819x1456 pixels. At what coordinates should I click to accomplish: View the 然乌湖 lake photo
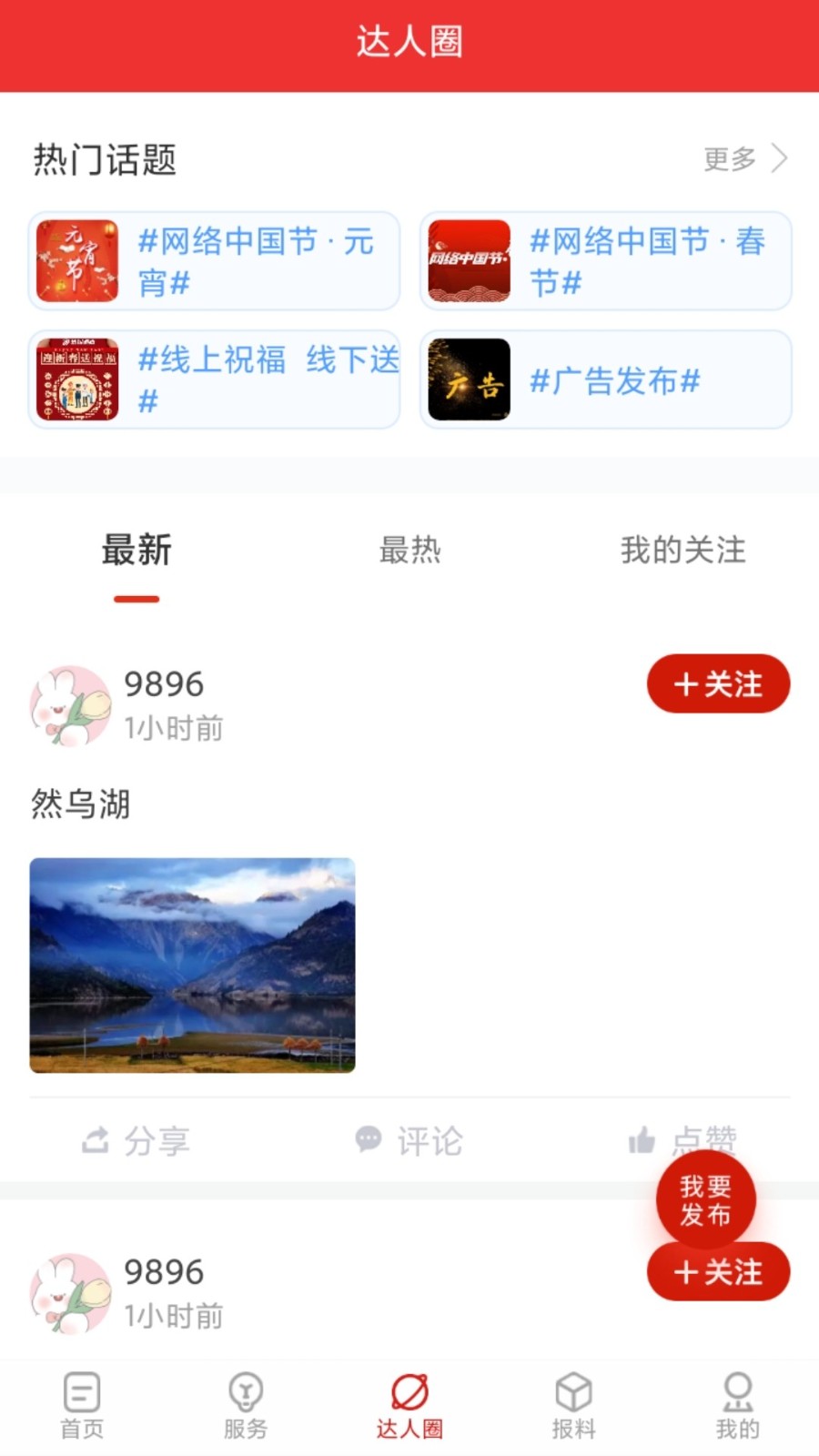coord(192,966)
